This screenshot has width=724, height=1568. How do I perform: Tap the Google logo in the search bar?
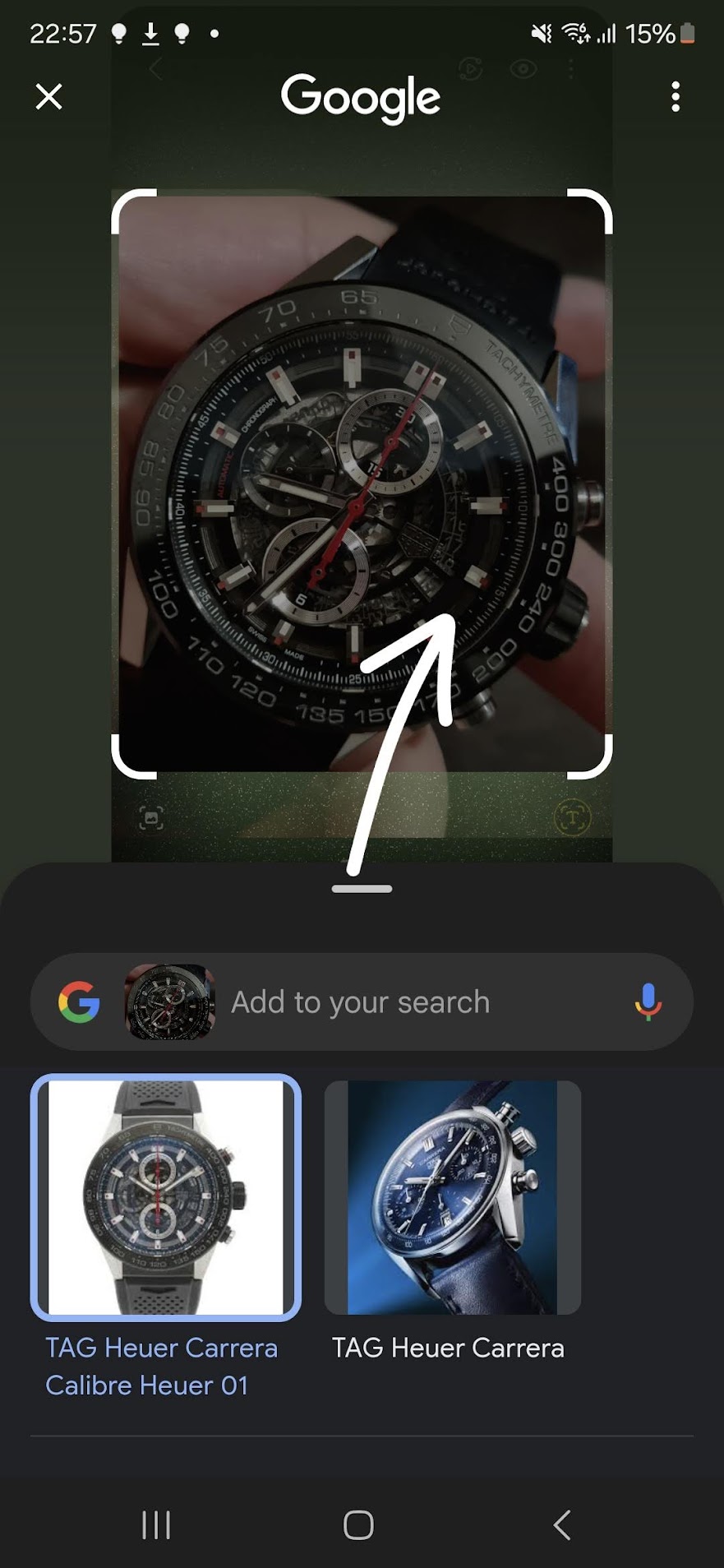tap(79, 1001)
